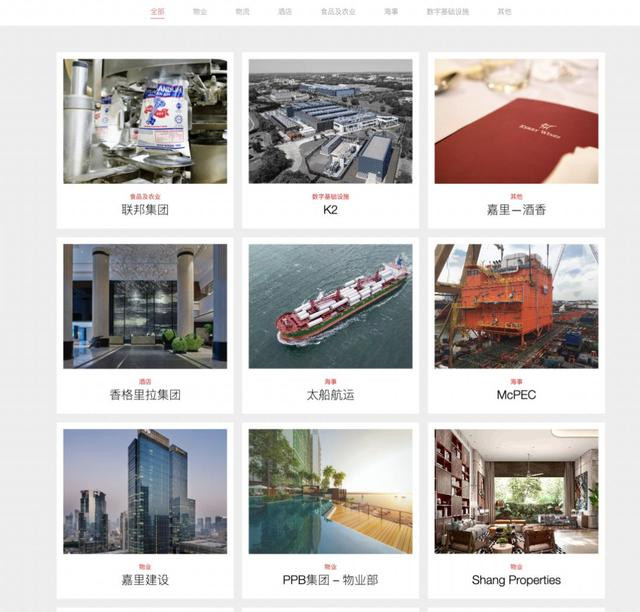The height and width of the screenshot is (612, 640).
Task: Open the McPEC card
Action: tap(516, 325)
